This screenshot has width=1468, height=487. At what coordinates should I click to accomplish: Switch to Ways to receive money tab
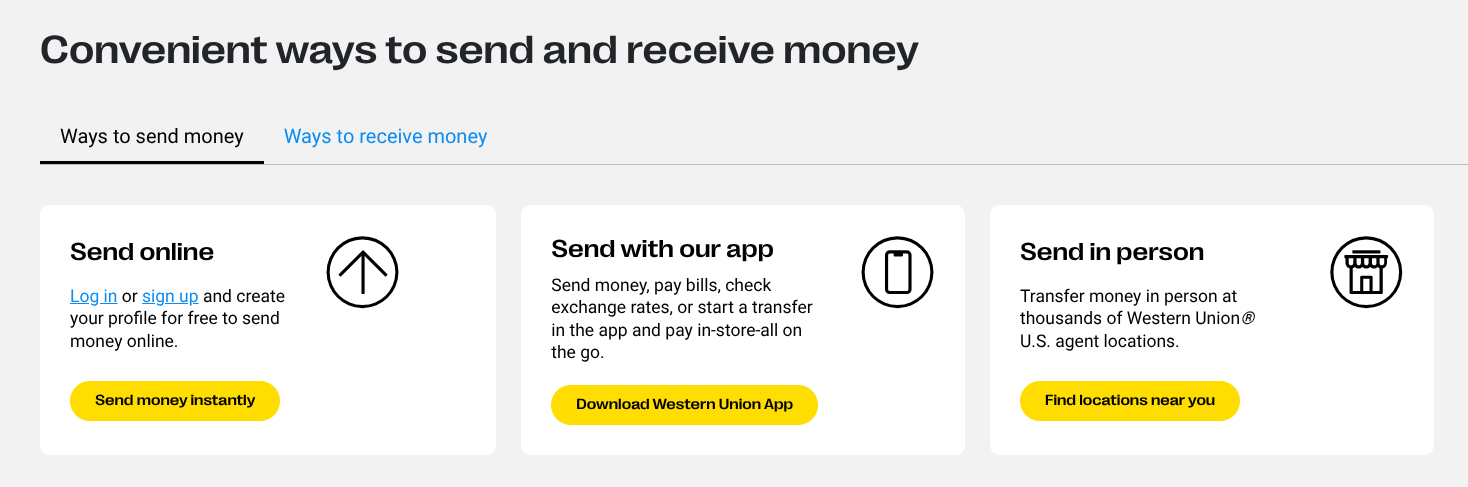pyautogui.click(x=385, y=136)
